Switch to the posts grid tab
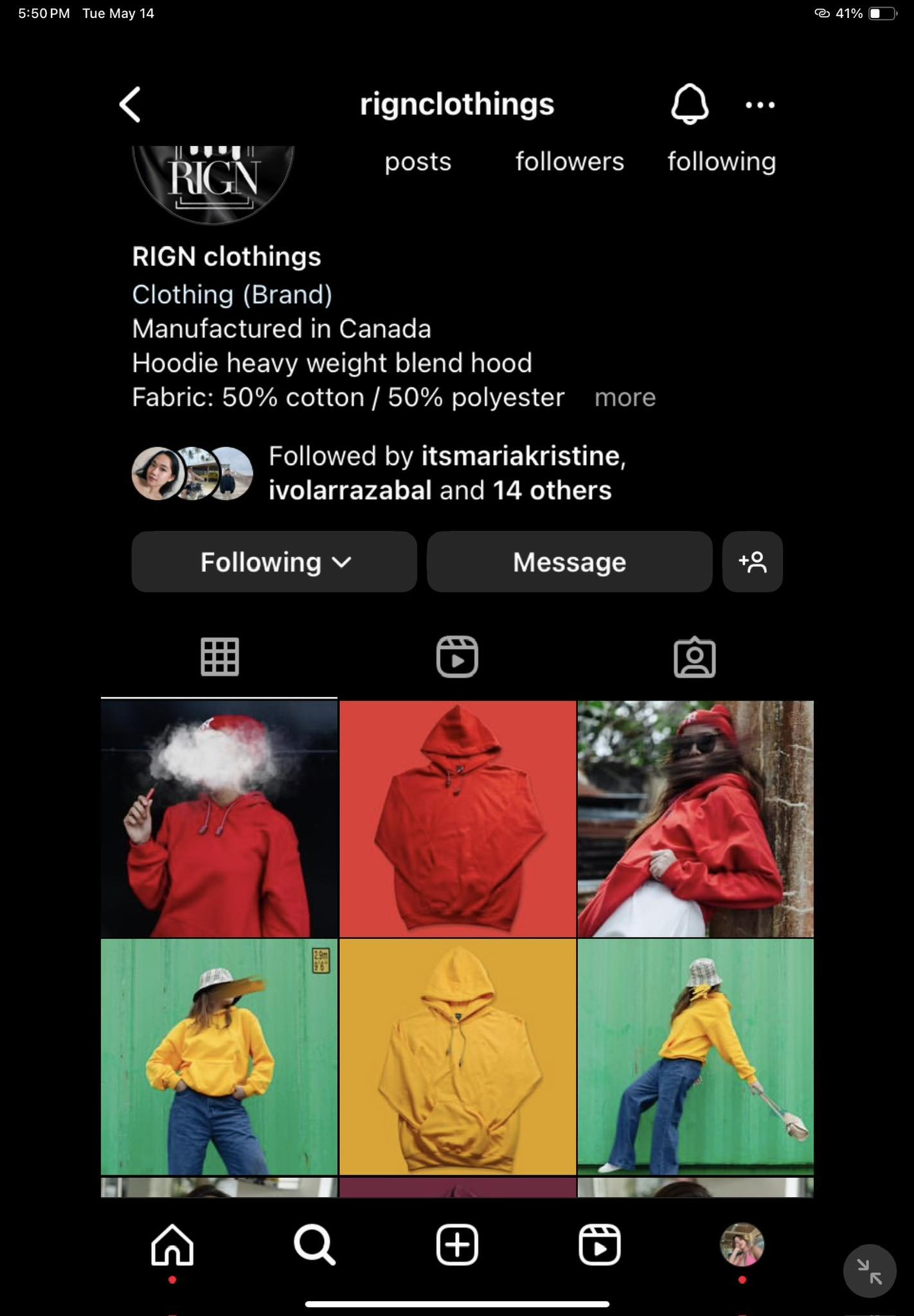This screenshot has width=914, height=1316. click(x=220, y=657)
